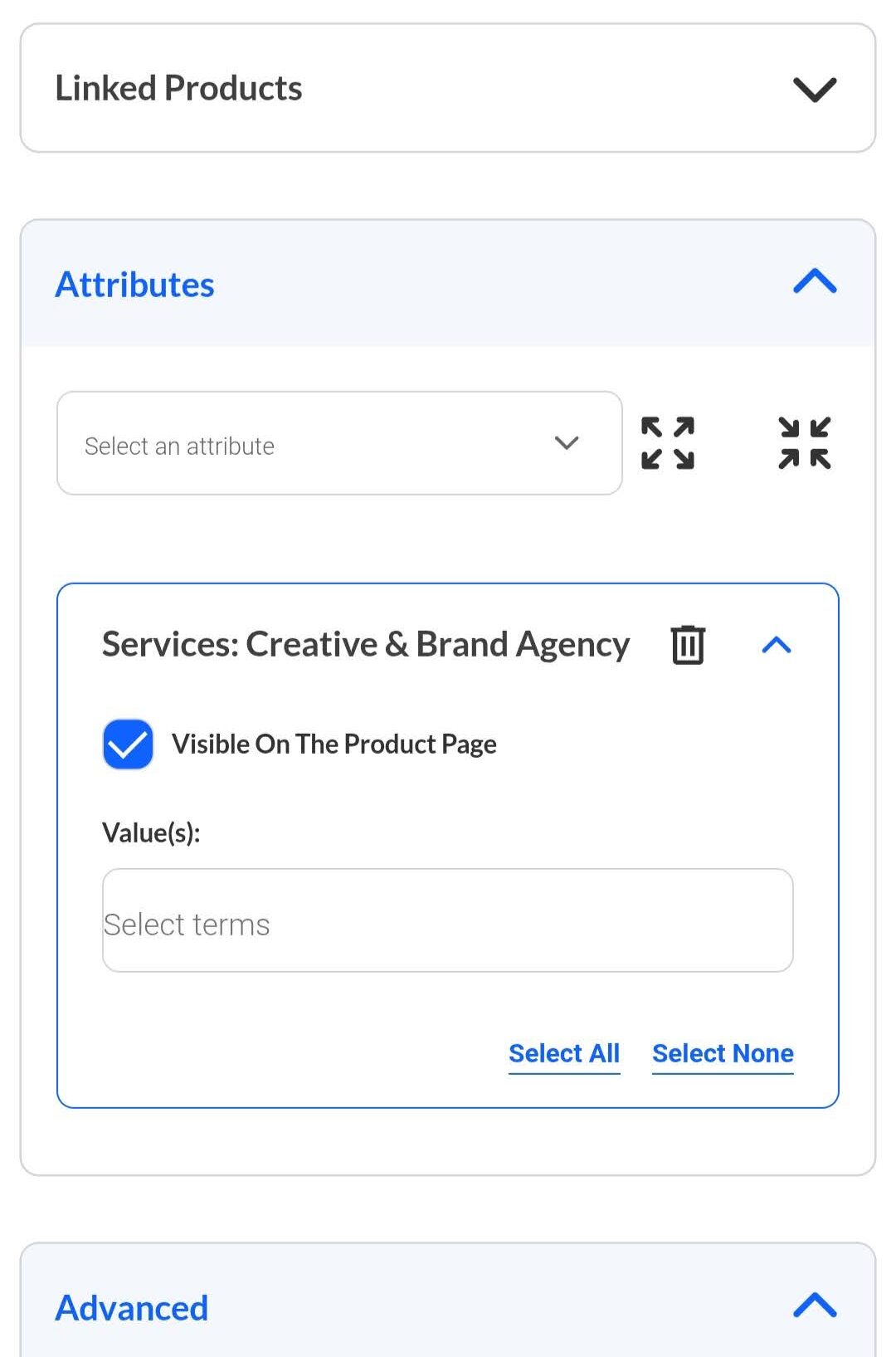Screen dimensions: 896x1357
Task: Expand the Linked Products section
Action: (814, 89)
